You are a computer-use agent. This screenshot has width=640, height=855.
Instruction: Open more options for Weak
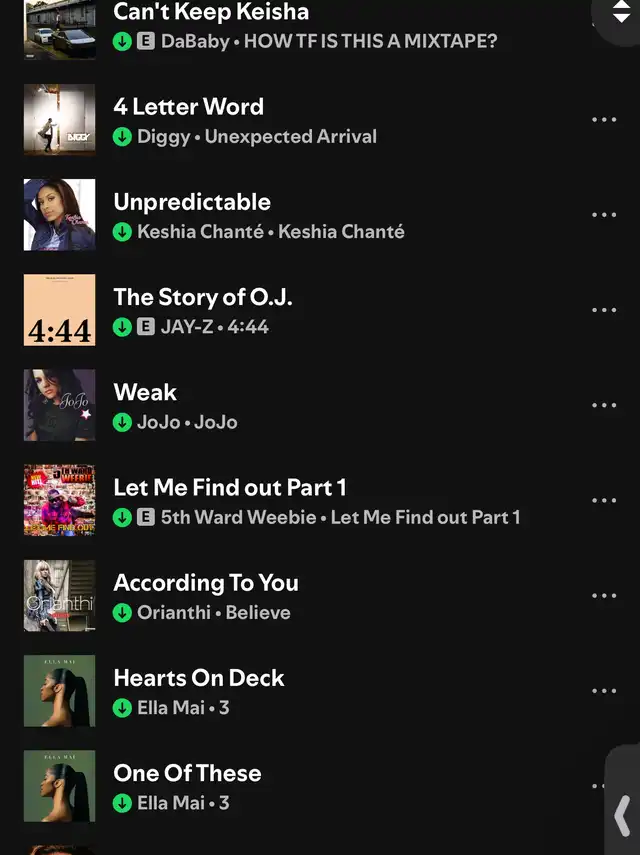click(x=604, y=405)
